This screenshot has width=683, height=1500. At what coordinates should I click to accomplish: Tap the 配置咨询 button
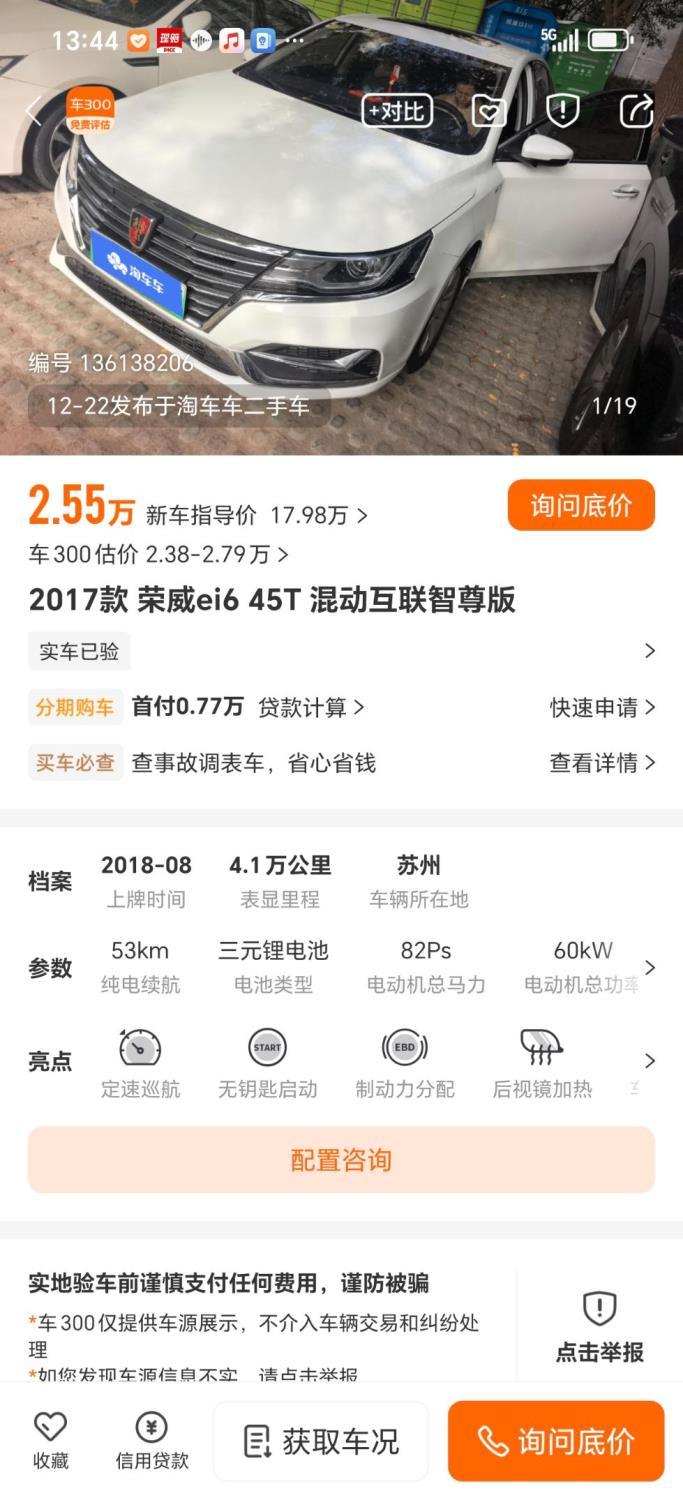click(x=341, y=1160)
